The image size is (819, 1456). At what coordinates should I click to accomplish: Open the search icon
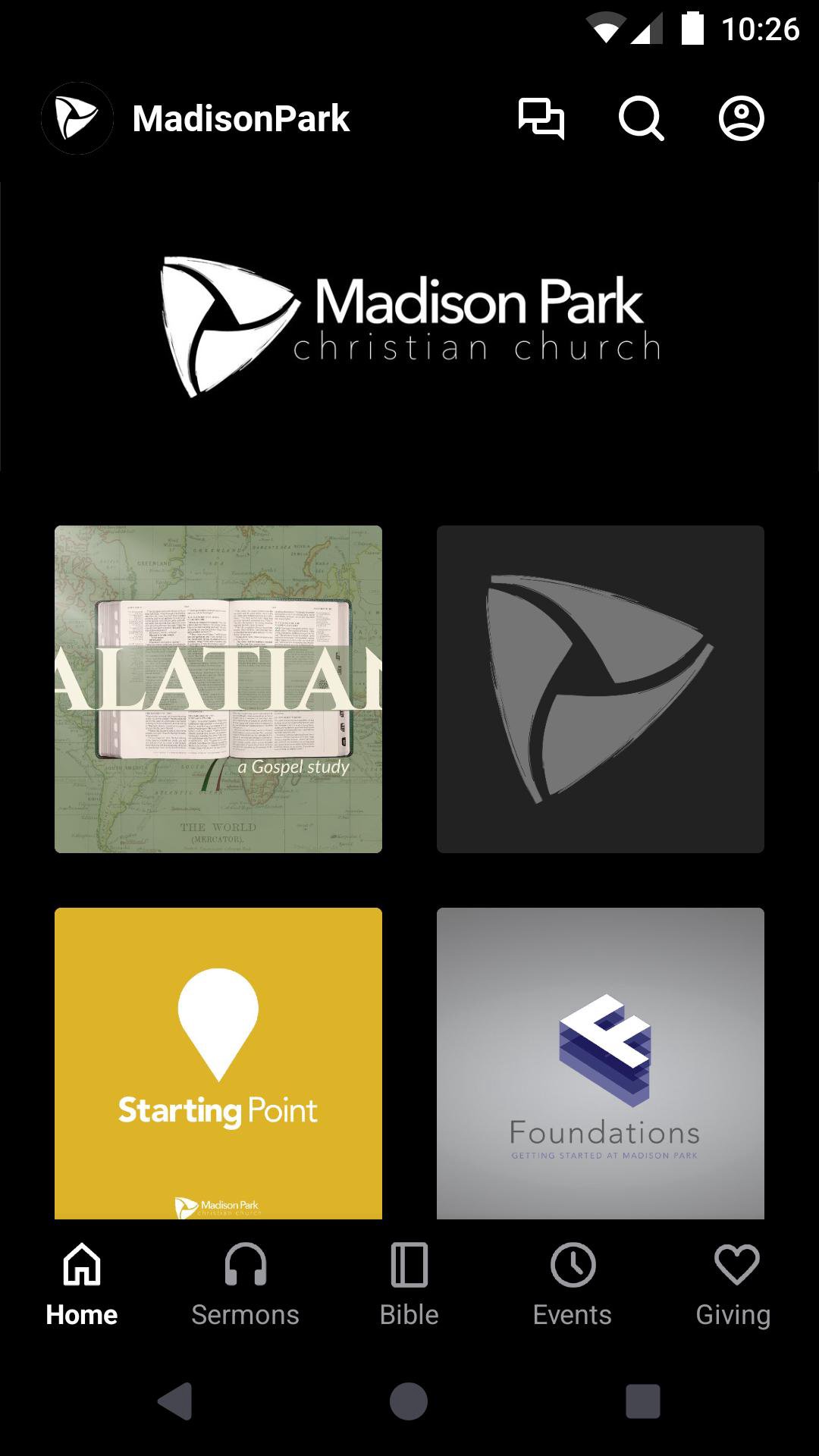641,119
